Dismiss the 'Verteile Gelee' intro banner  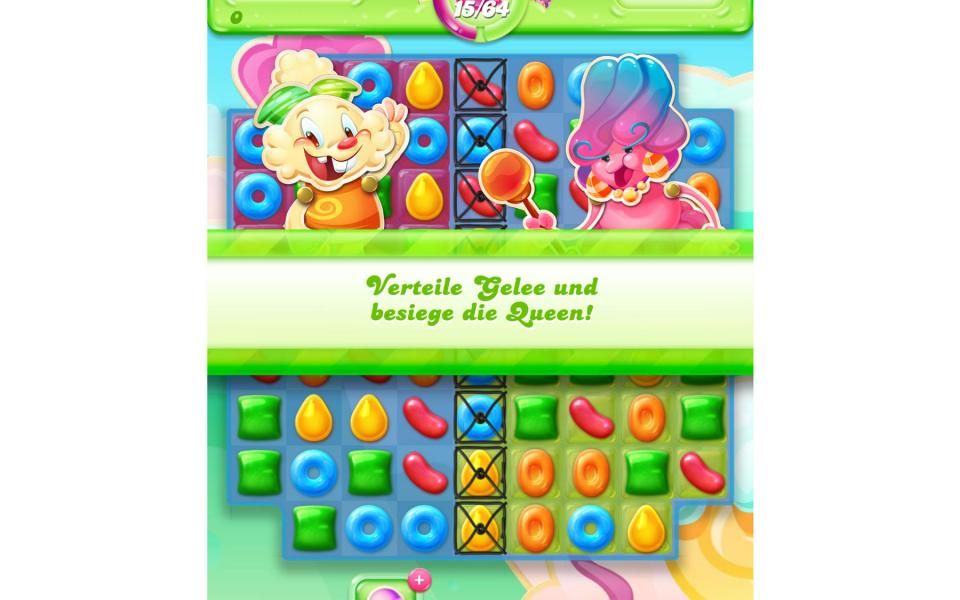click(x=480, y=300)
